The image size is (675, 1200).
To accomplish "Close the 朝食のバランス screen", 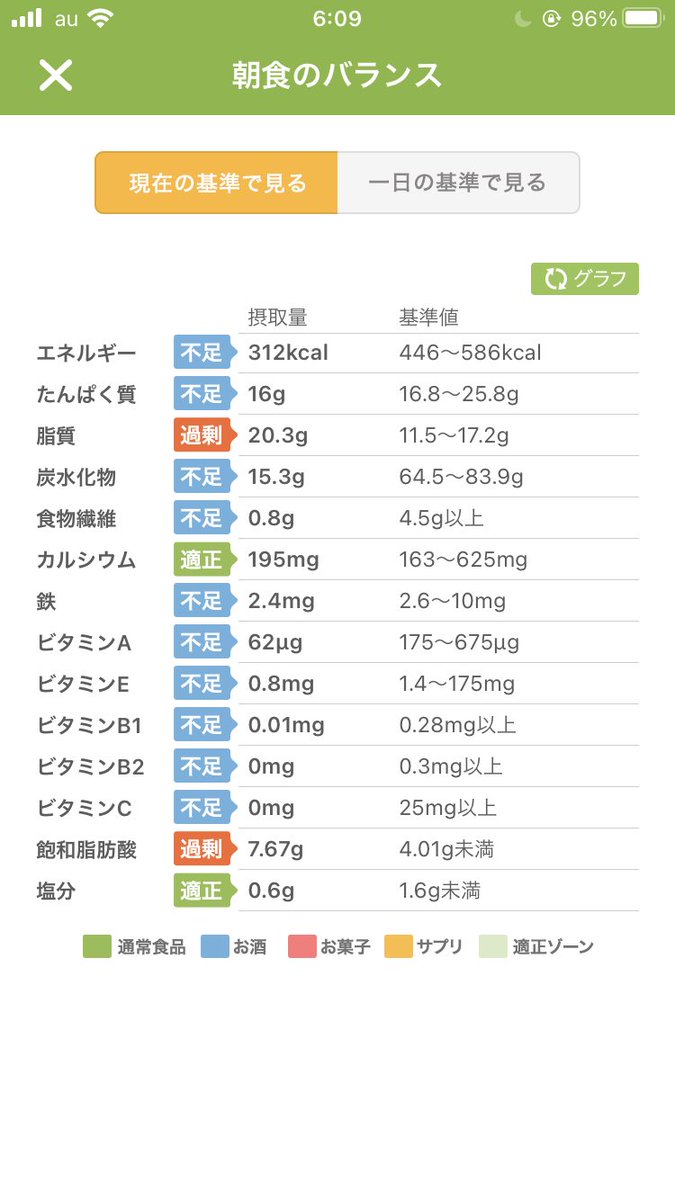I will (56, 75).
